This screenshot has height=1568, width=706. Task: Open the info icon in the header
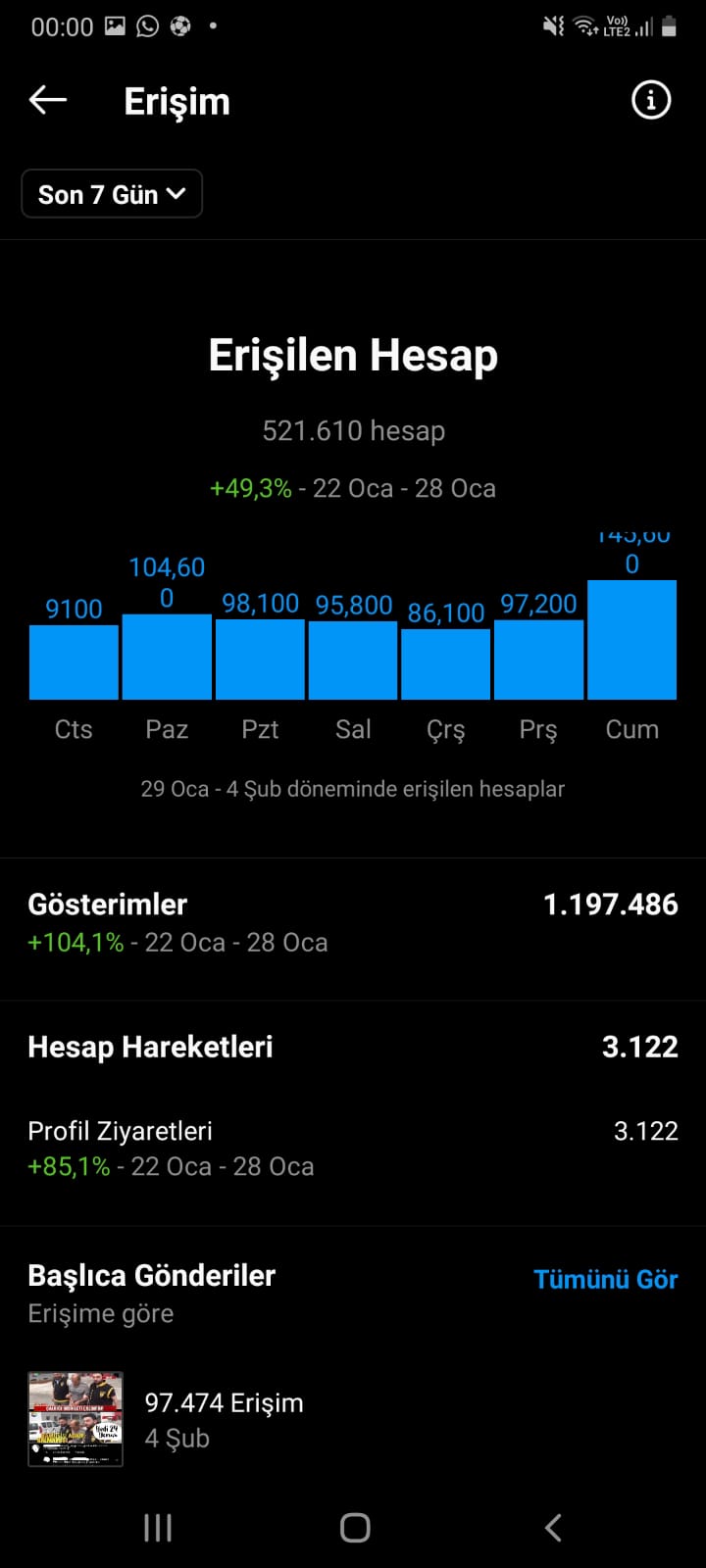tap(651, 100)
